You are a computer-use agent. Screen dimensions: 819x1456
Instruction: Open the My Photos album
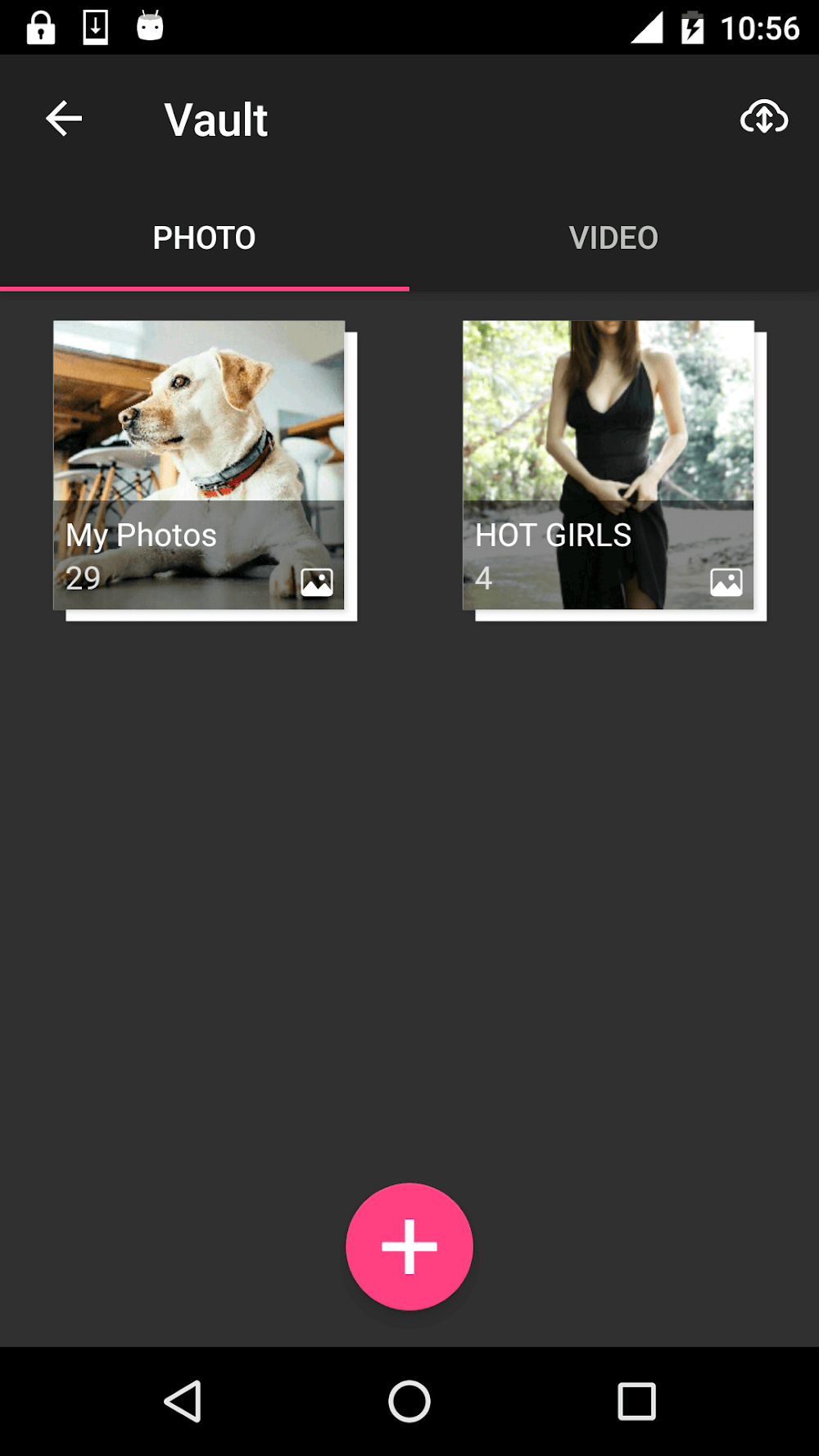[x=199, y=465]
